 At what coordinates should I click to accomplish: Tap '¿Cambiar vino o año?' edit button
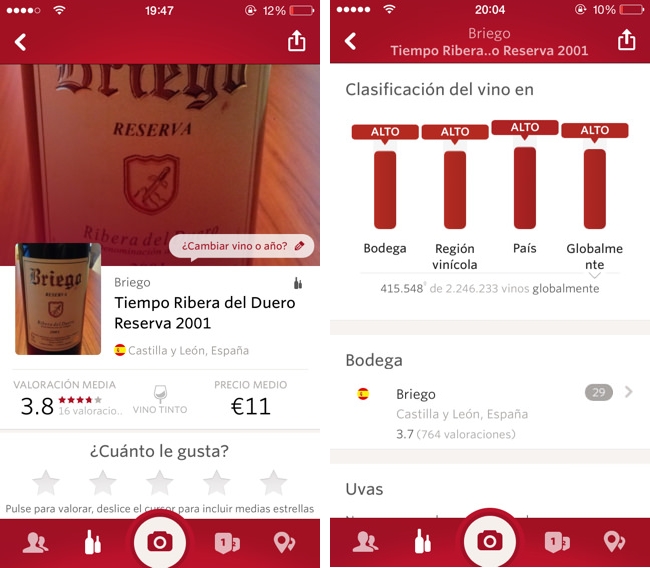[242, 245]
